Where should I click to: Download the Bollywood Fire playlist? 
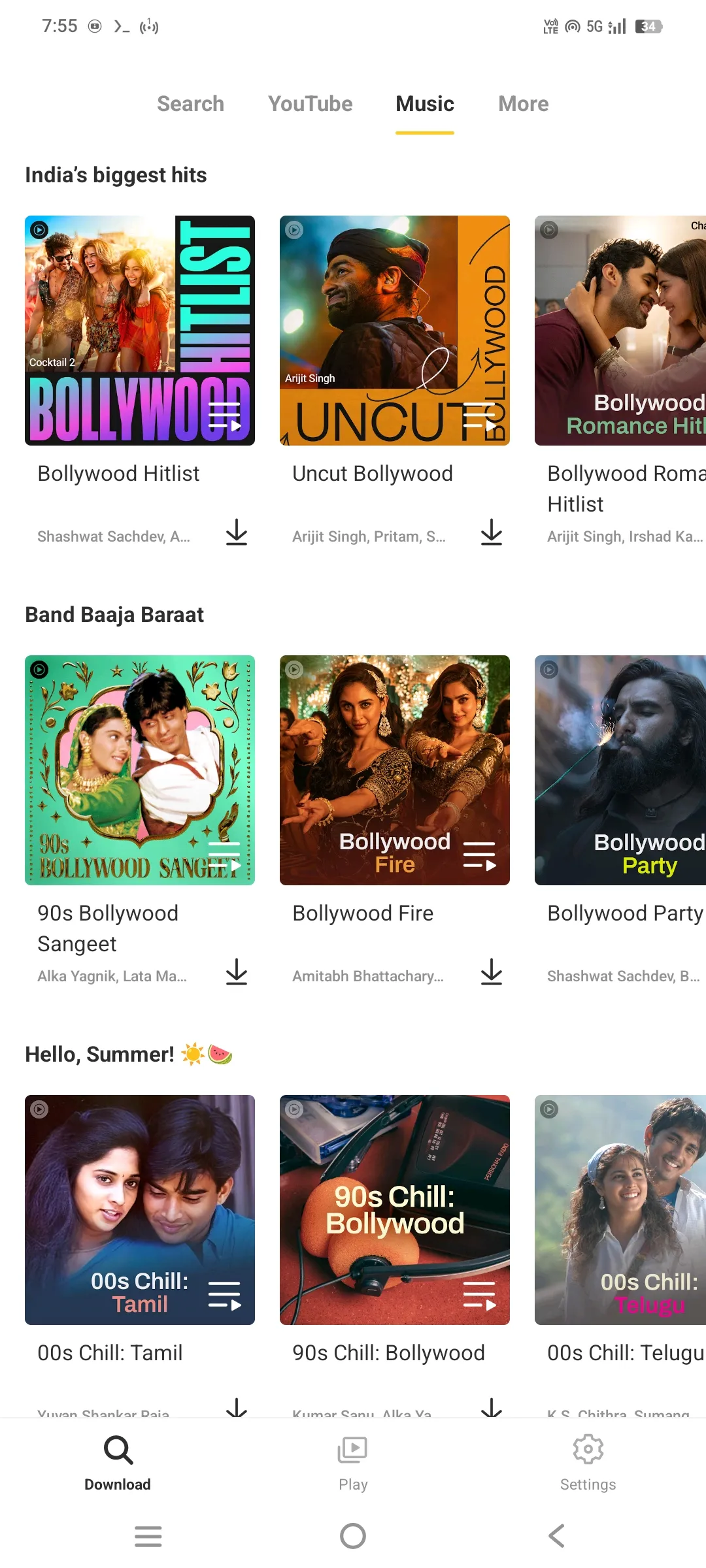[x=491, y=973]
